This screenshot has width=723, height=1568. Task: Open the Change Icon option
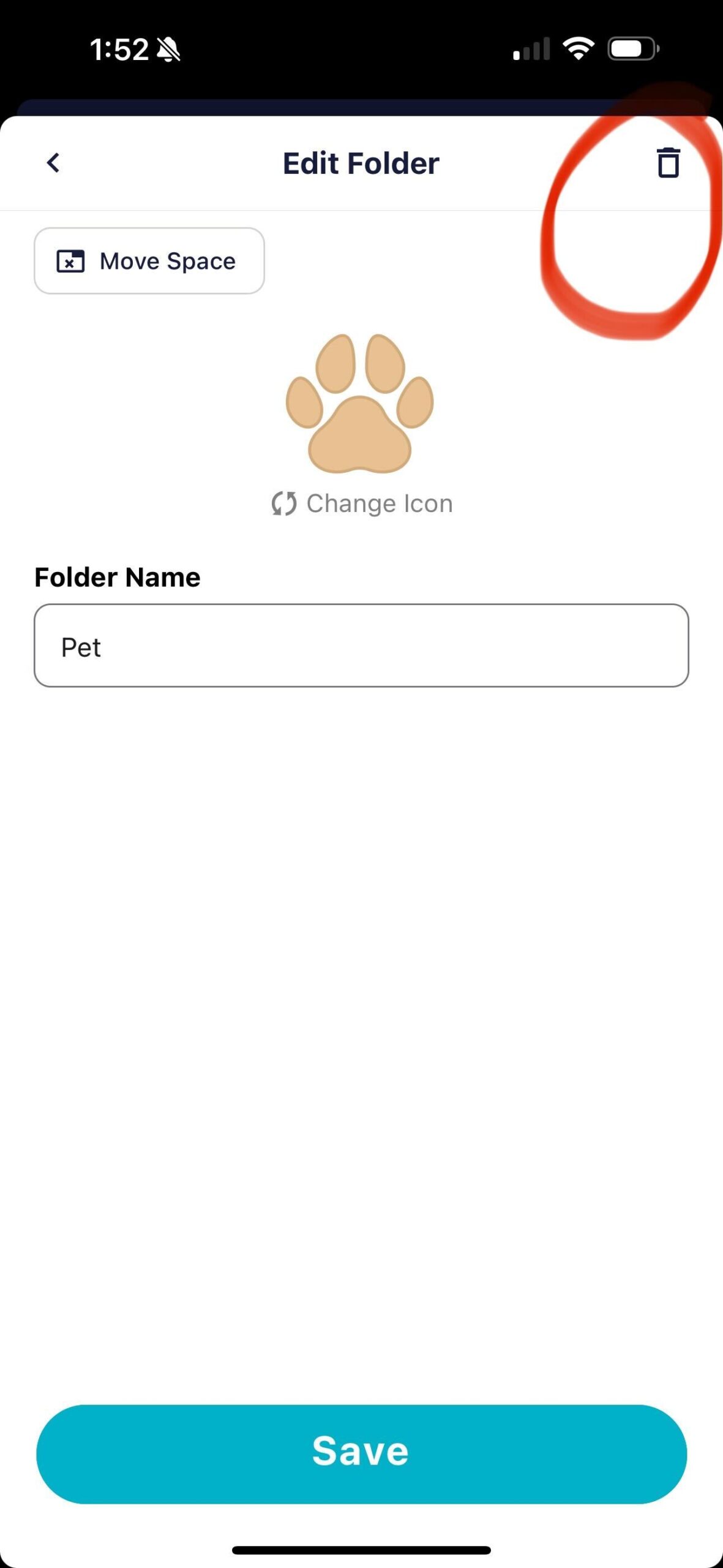380,503
